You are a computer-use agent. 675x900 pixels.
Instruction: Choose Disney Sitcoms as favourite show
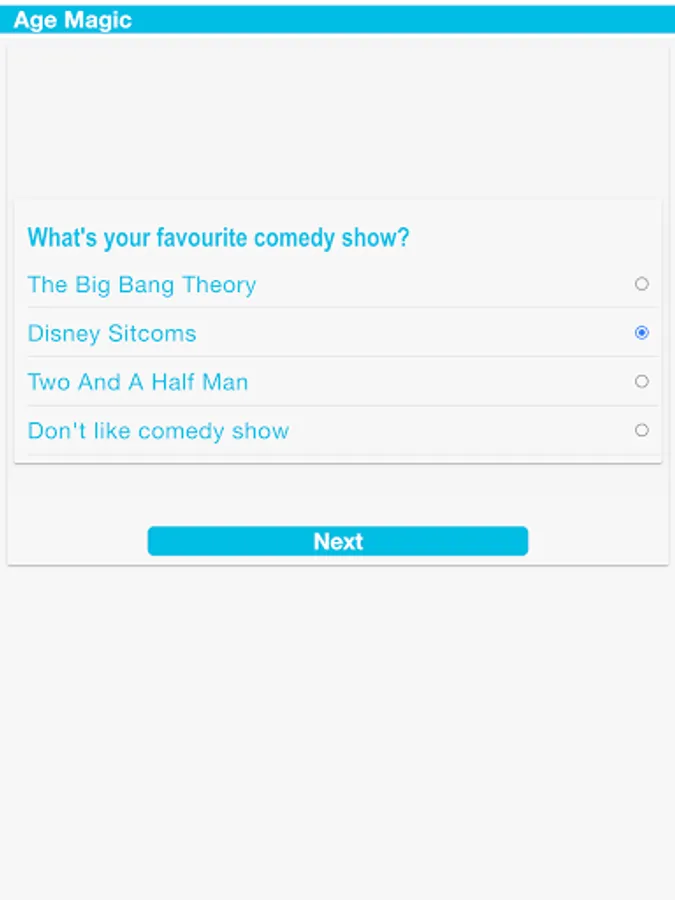click(x=641, y=333)
